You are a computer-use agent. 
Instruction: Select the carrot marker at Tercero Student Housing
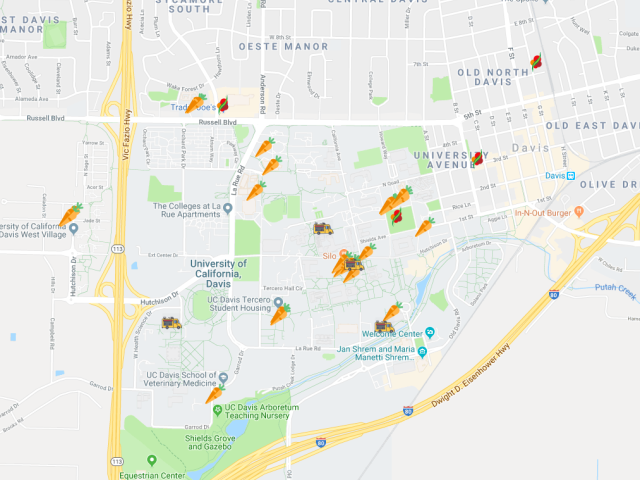pos(280,313)
